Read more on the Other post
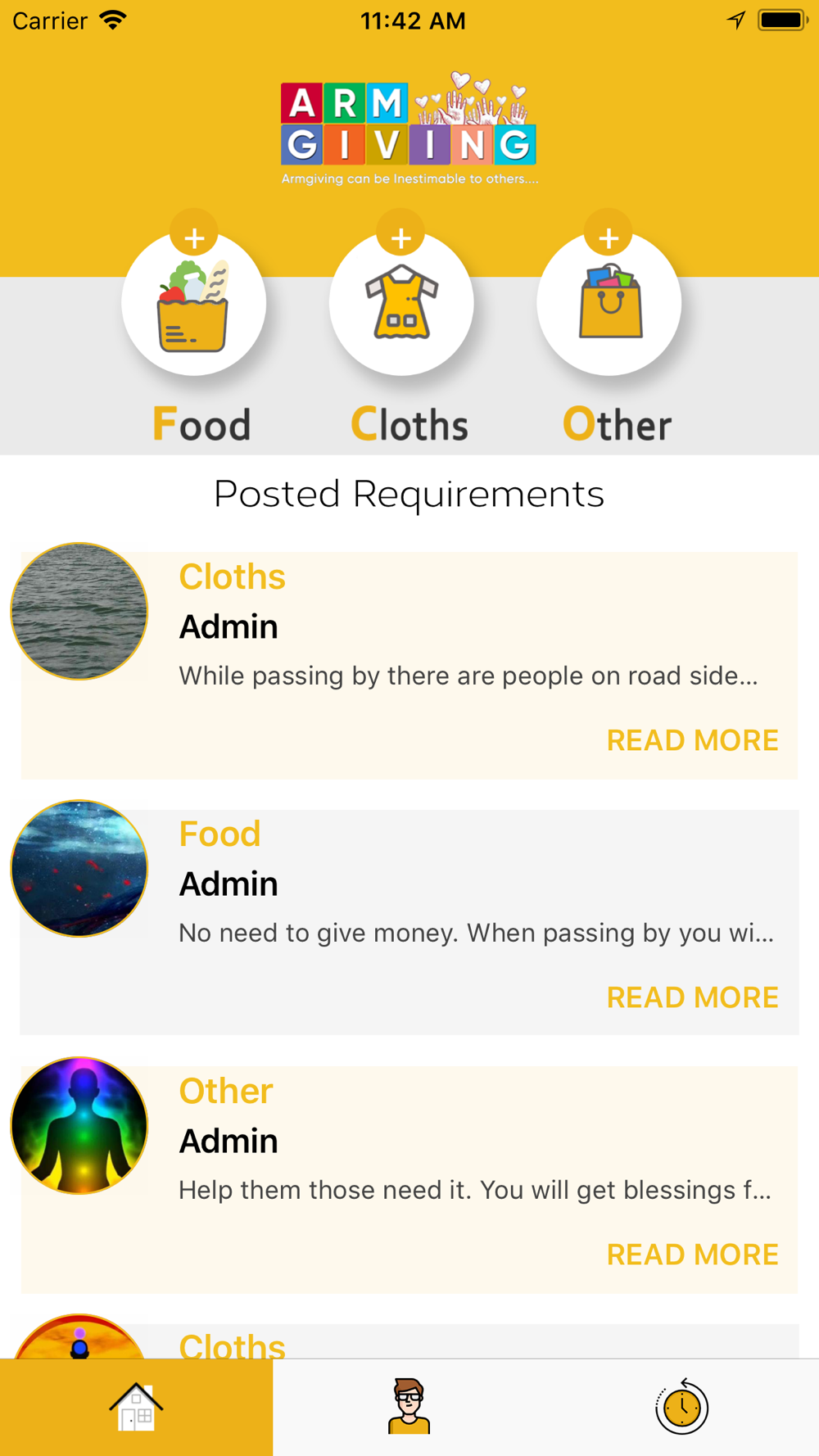This screenshot has height=1456, width=819. click(692, 1255)
